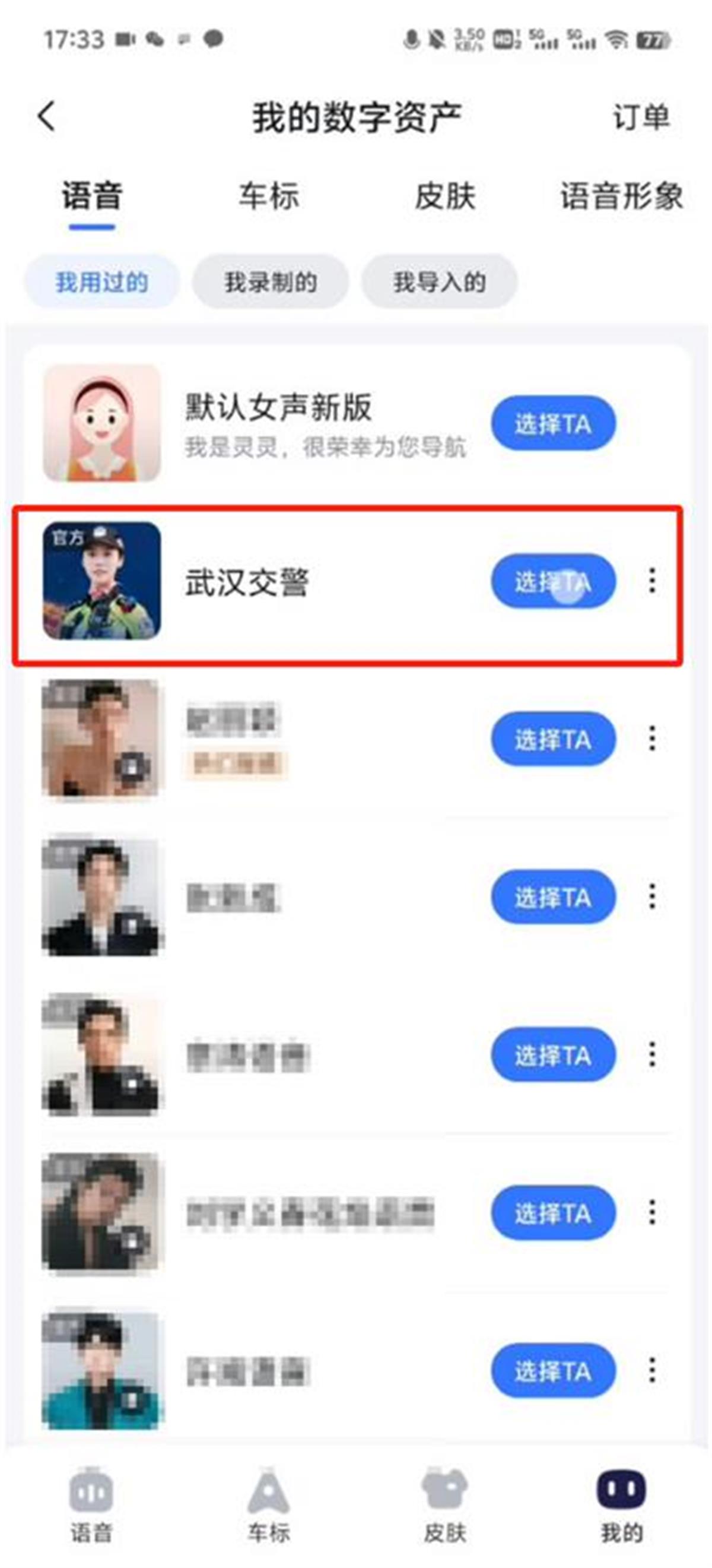Switch to the 皮肤 top tab
This screenshot has width=712, height=1568.
(445, 196)
